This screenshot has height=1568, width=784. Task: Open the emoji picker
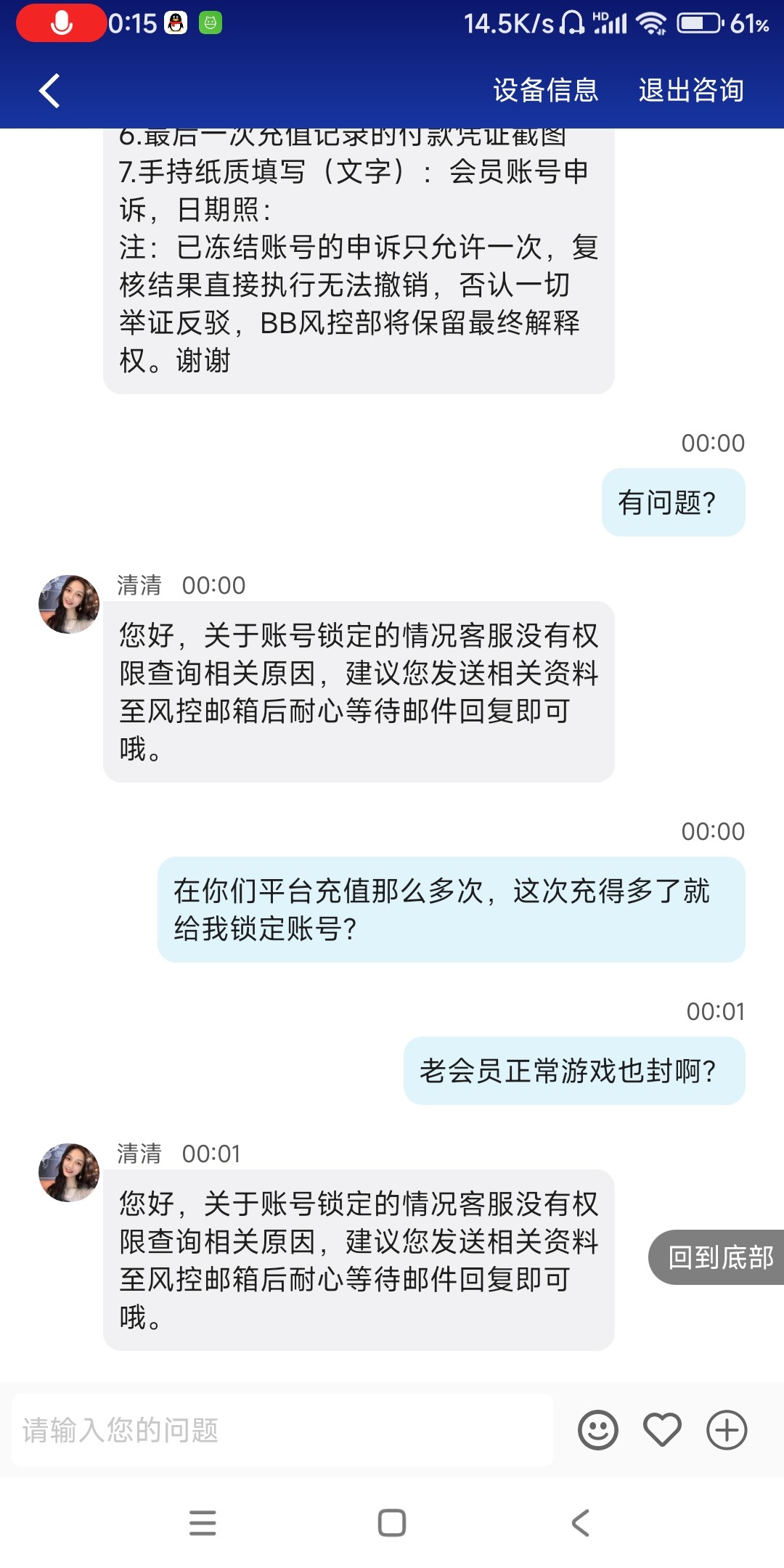coord(597,1430)
